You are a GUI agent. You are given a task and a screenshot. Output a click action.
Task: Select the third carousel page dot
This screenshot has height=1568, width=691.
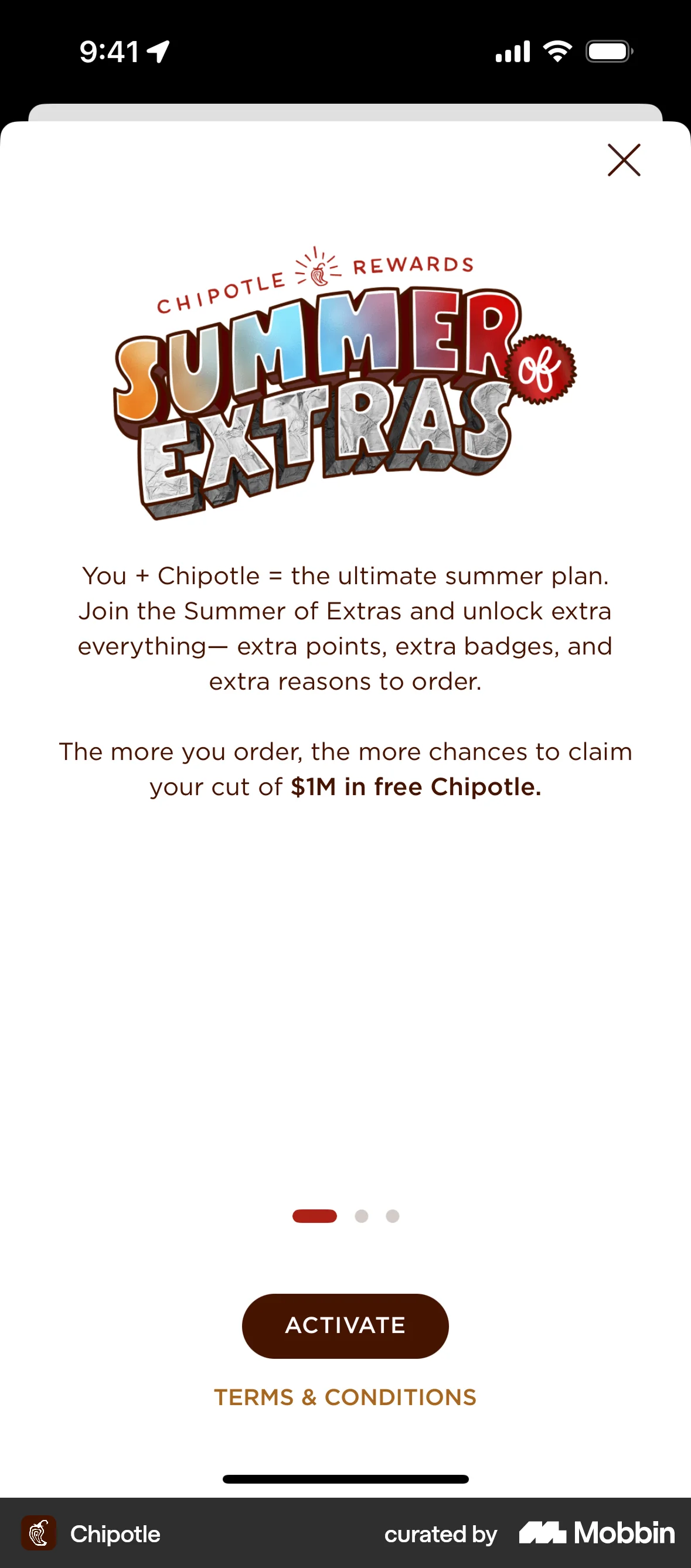tap(393, 1217)
